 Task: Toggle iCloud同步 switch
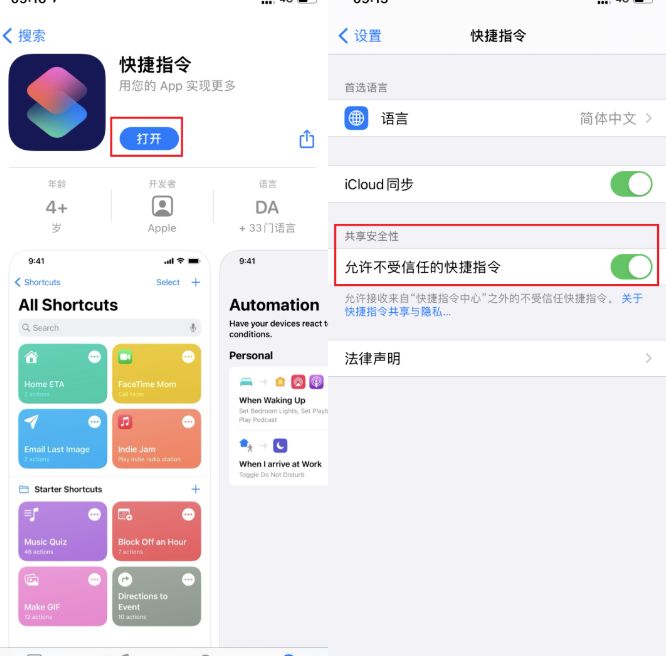[631, 184]
